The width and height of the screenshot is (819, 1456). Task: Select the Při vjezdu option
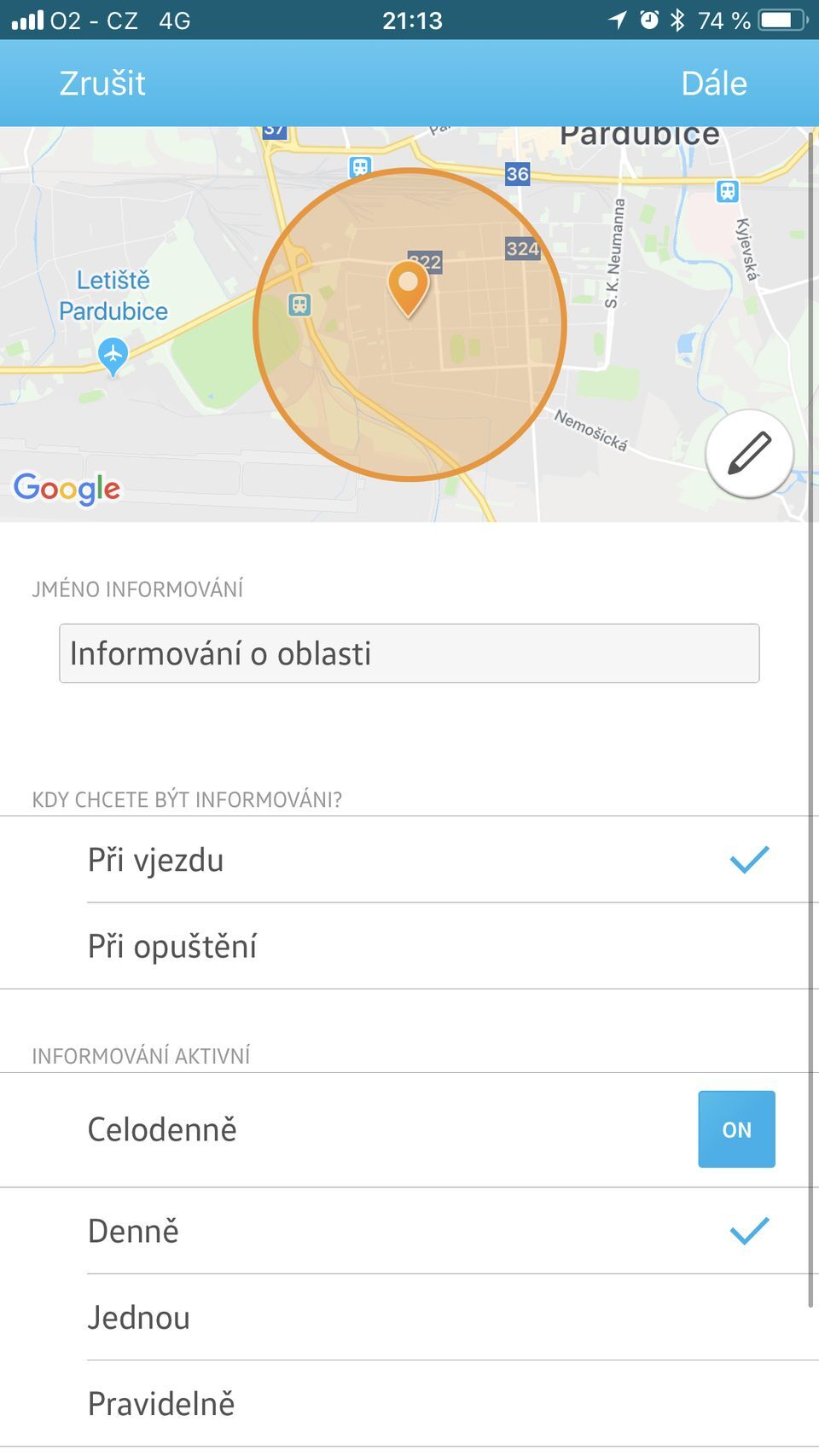tap(409, 860)
